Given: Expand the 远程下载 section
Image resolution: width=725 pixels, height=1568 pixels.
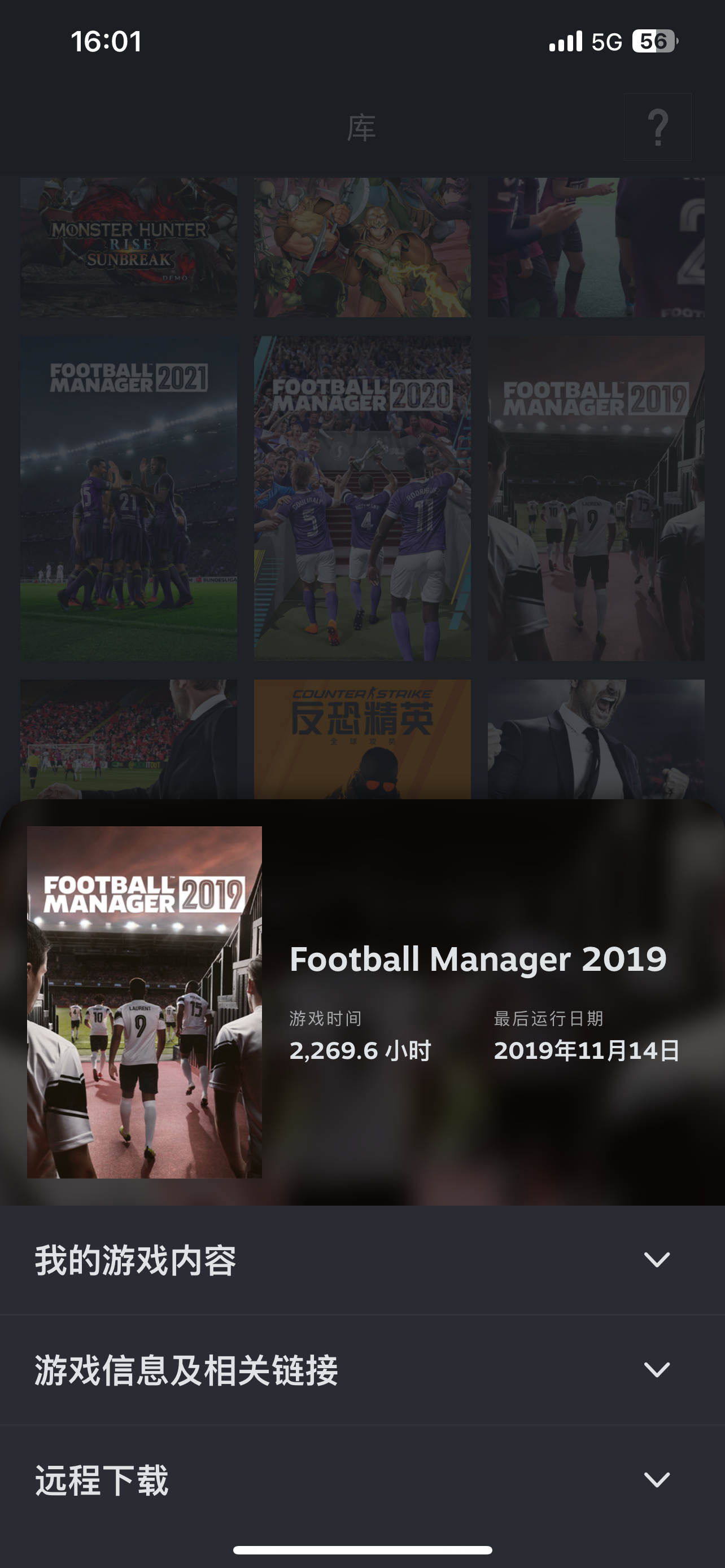Looking at the screenshot, I should [x=361, y=1480].
